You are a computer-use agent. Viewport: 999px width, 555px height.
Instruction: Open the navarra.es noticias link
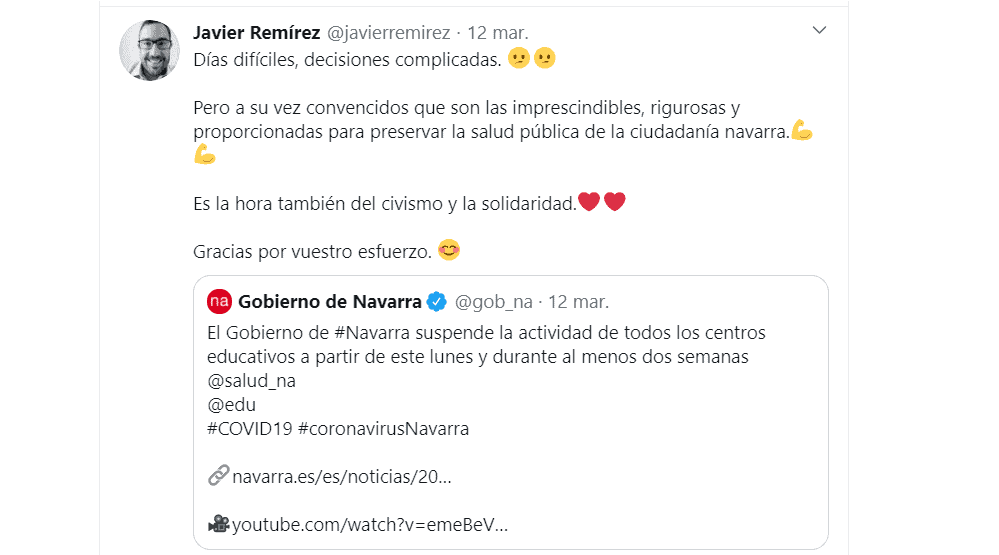pyautogui.click(x=341, y=477)
